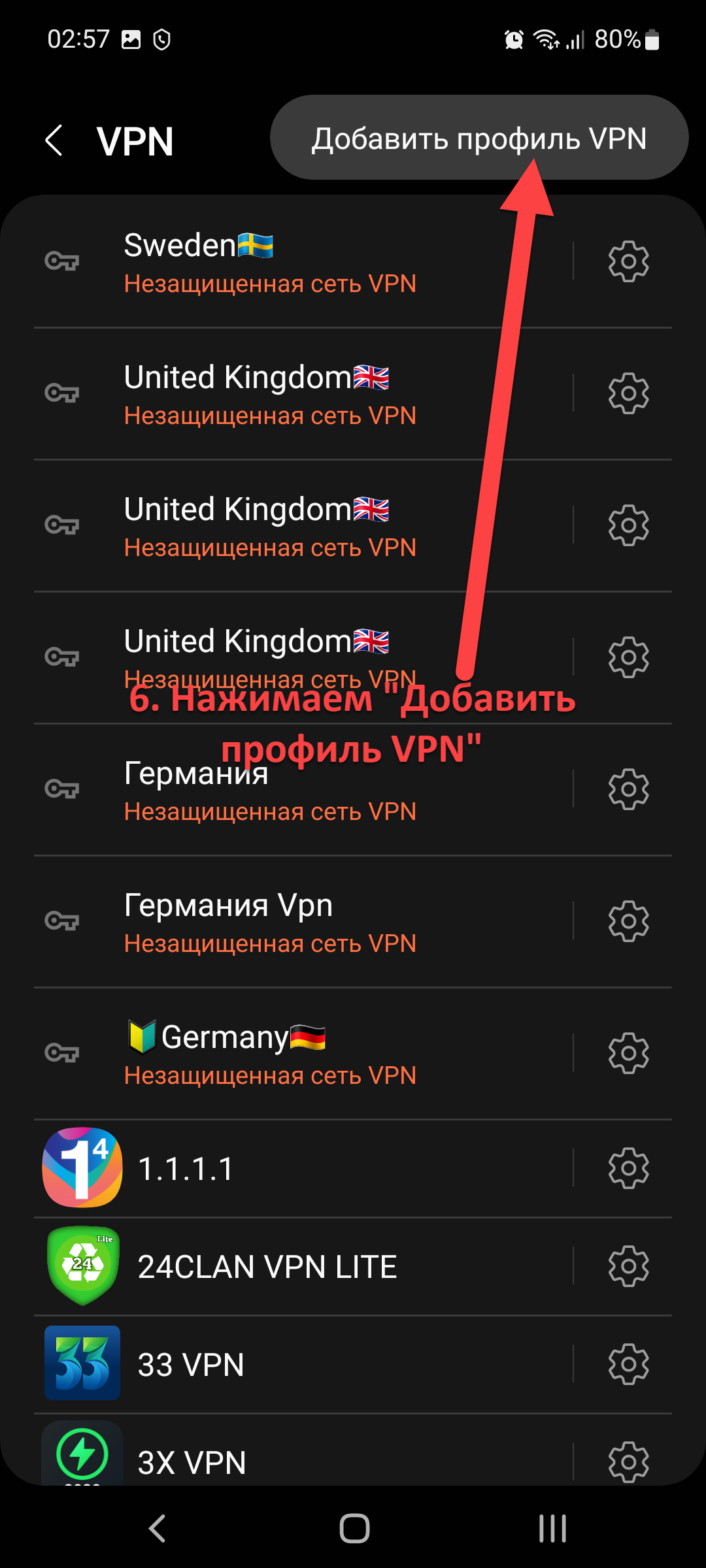Open settings gear for 3X VPN

point(628,1462)
